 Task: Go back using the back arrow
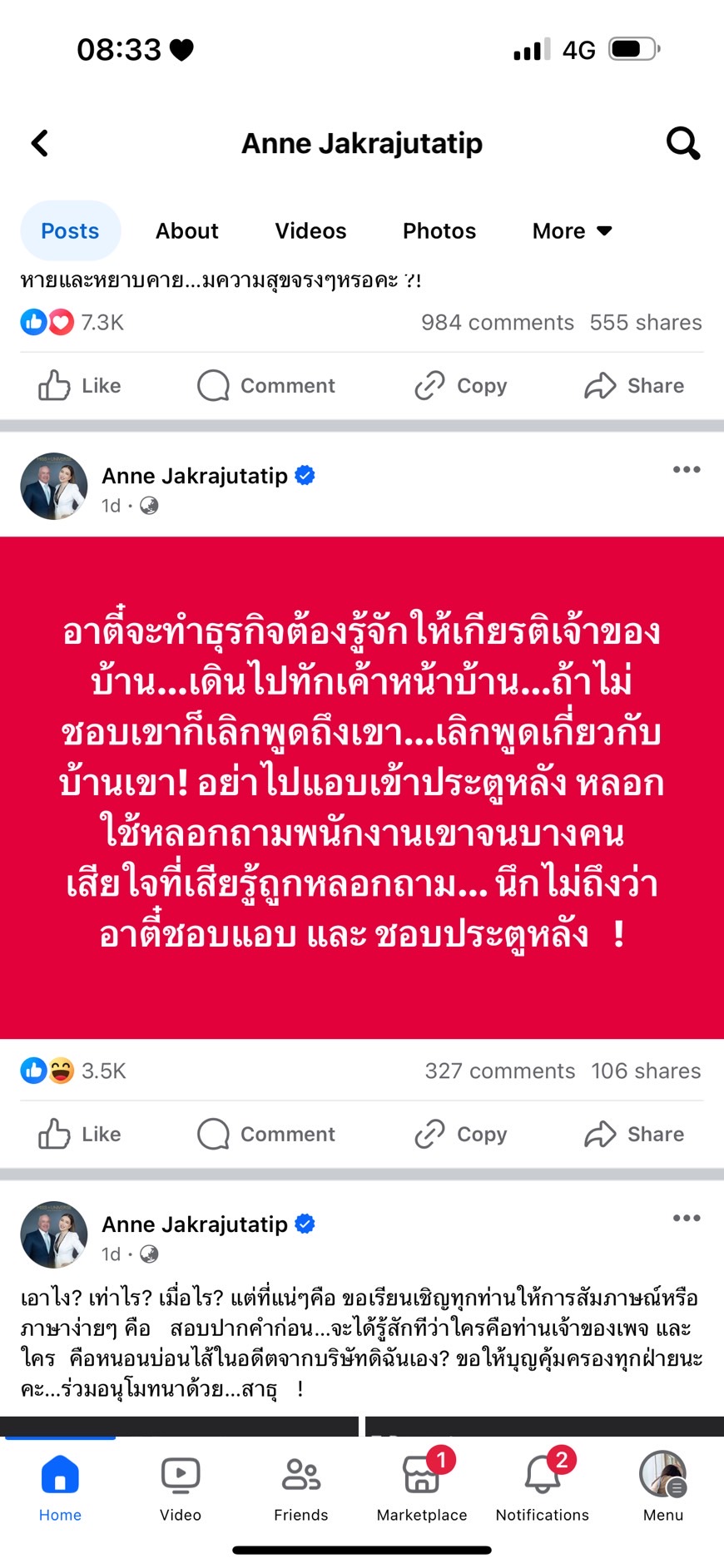point(40,143)
